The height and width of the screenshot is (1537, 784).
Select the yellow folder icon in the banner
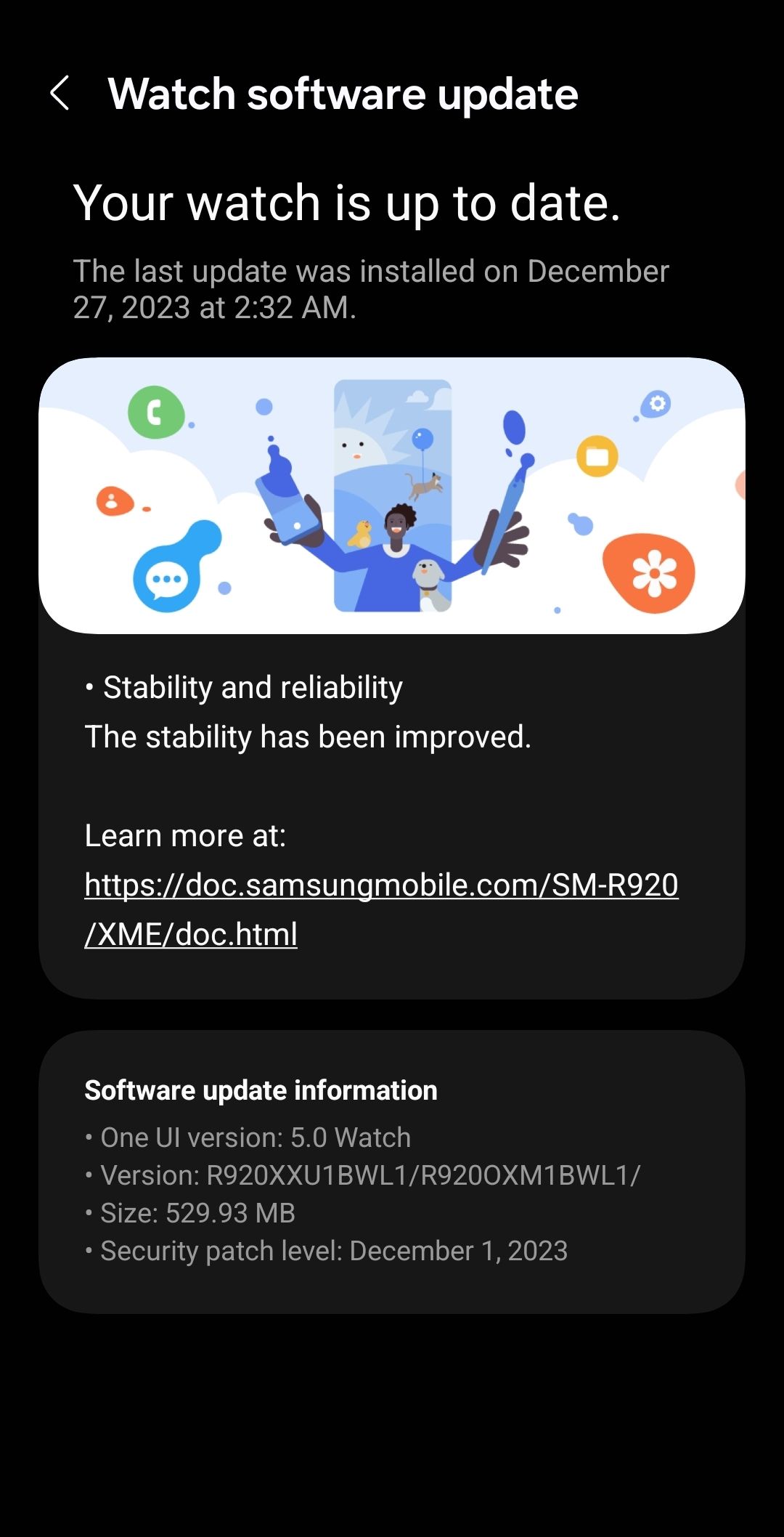598,456
